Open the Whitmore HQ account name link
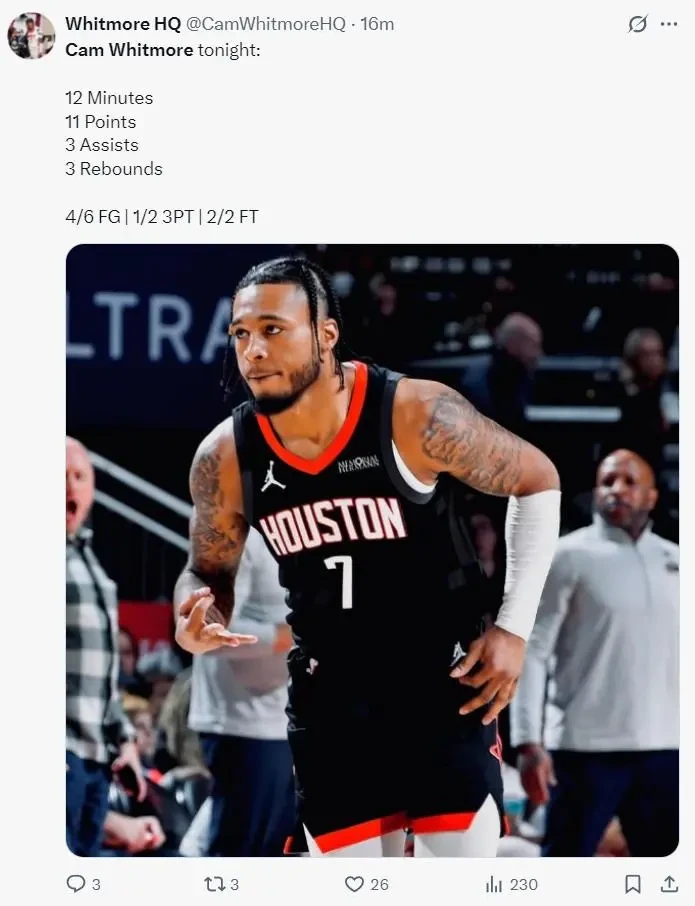Viewport: 695px width, 906px height. 123,24
